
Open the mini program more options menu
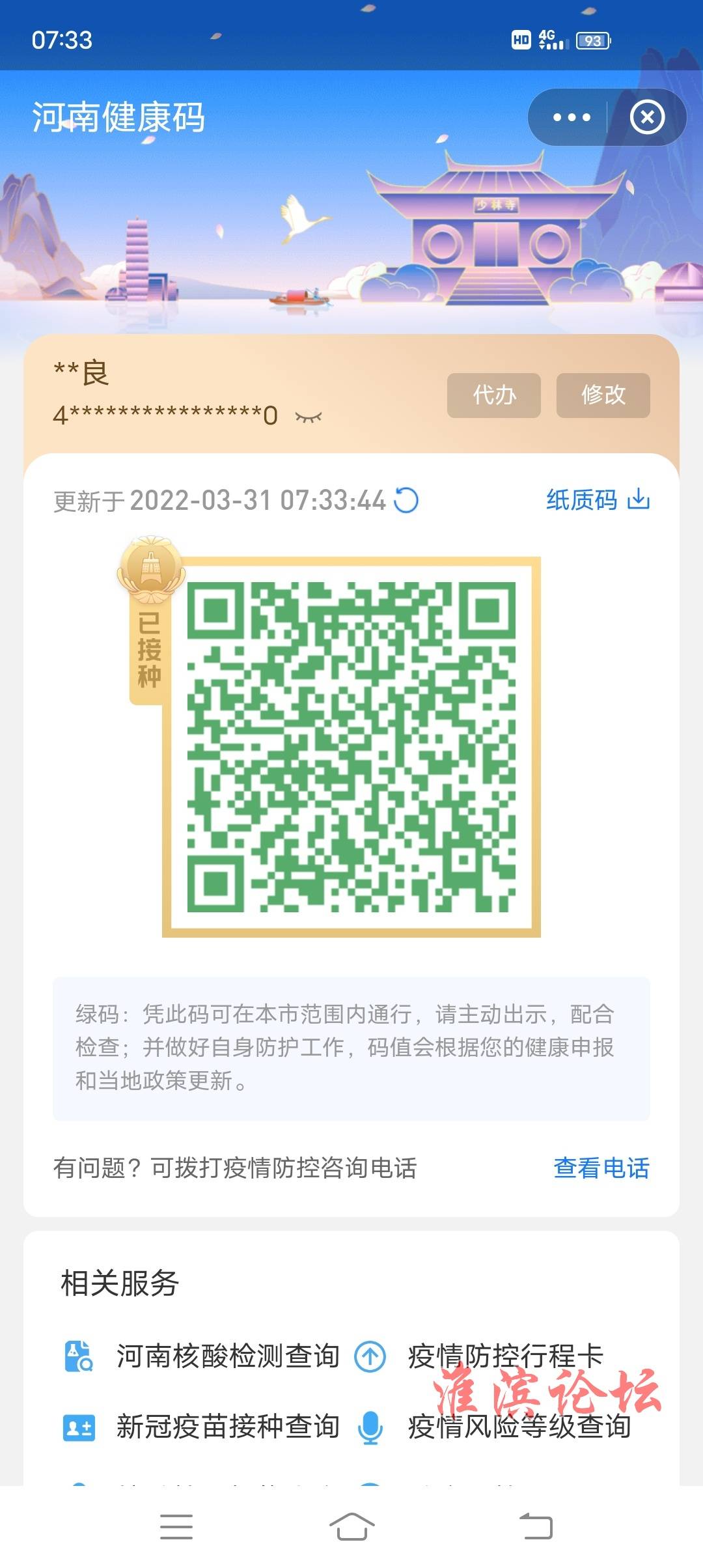pos(571,118)
